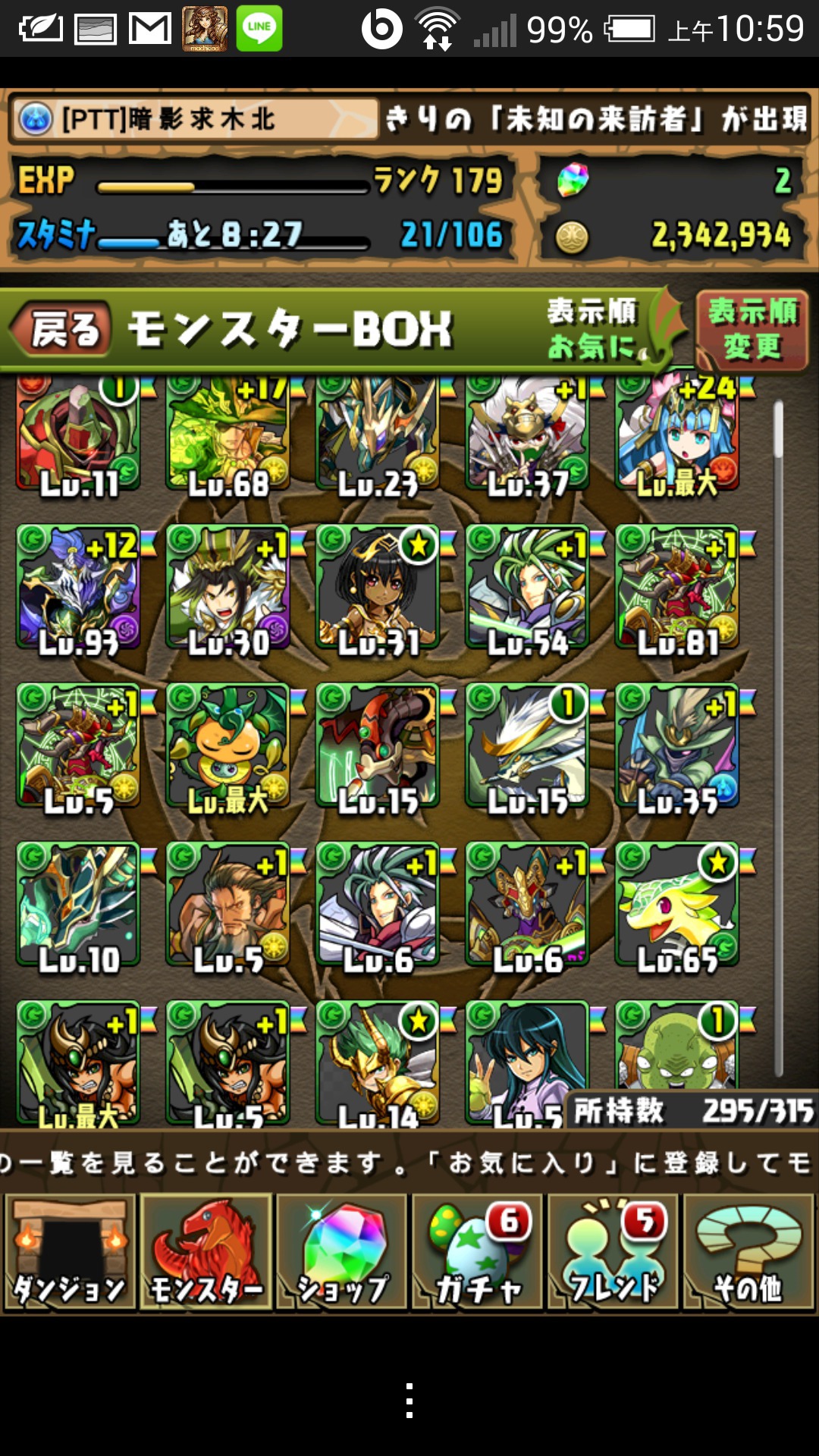Image resolution: width=819 pixels, height=1456 pixels.
Task: Select the Lv.35 monster card
Action: pyautogui.click(x=677, y=745)
